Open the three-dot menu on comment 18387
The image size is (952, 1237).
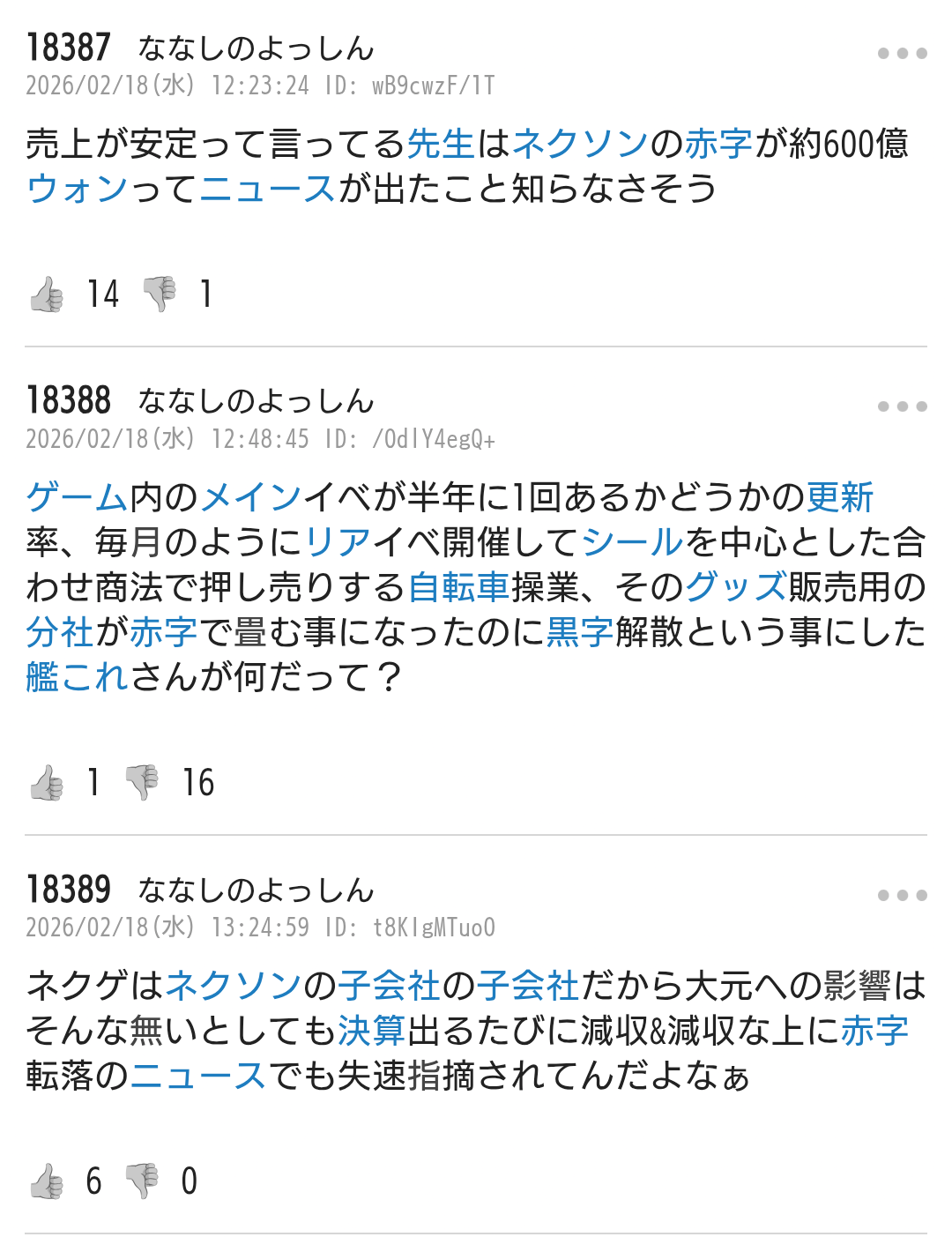tap(902, 54)
